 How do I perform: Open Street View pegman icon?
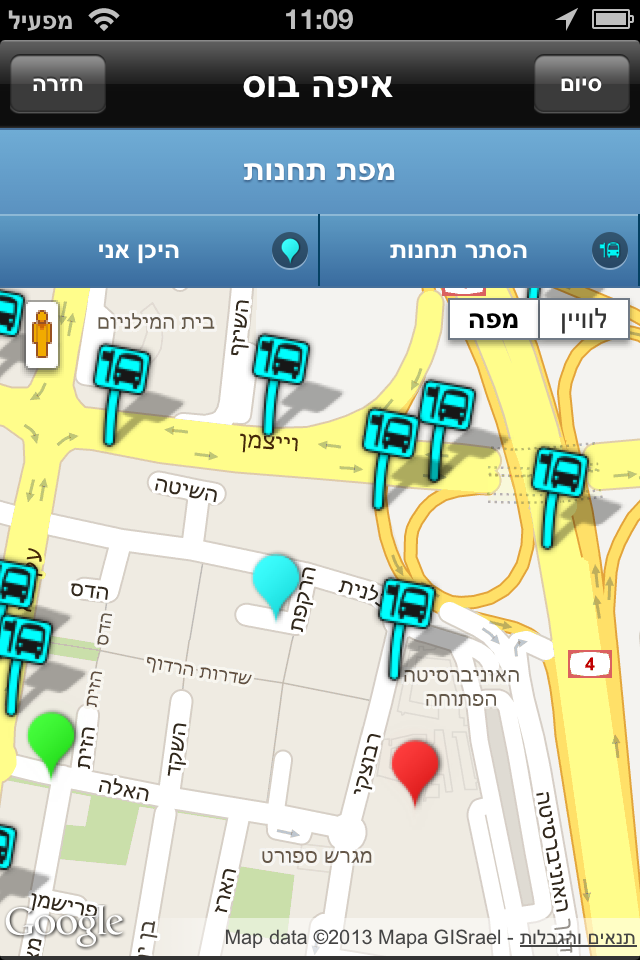(41, 335)
